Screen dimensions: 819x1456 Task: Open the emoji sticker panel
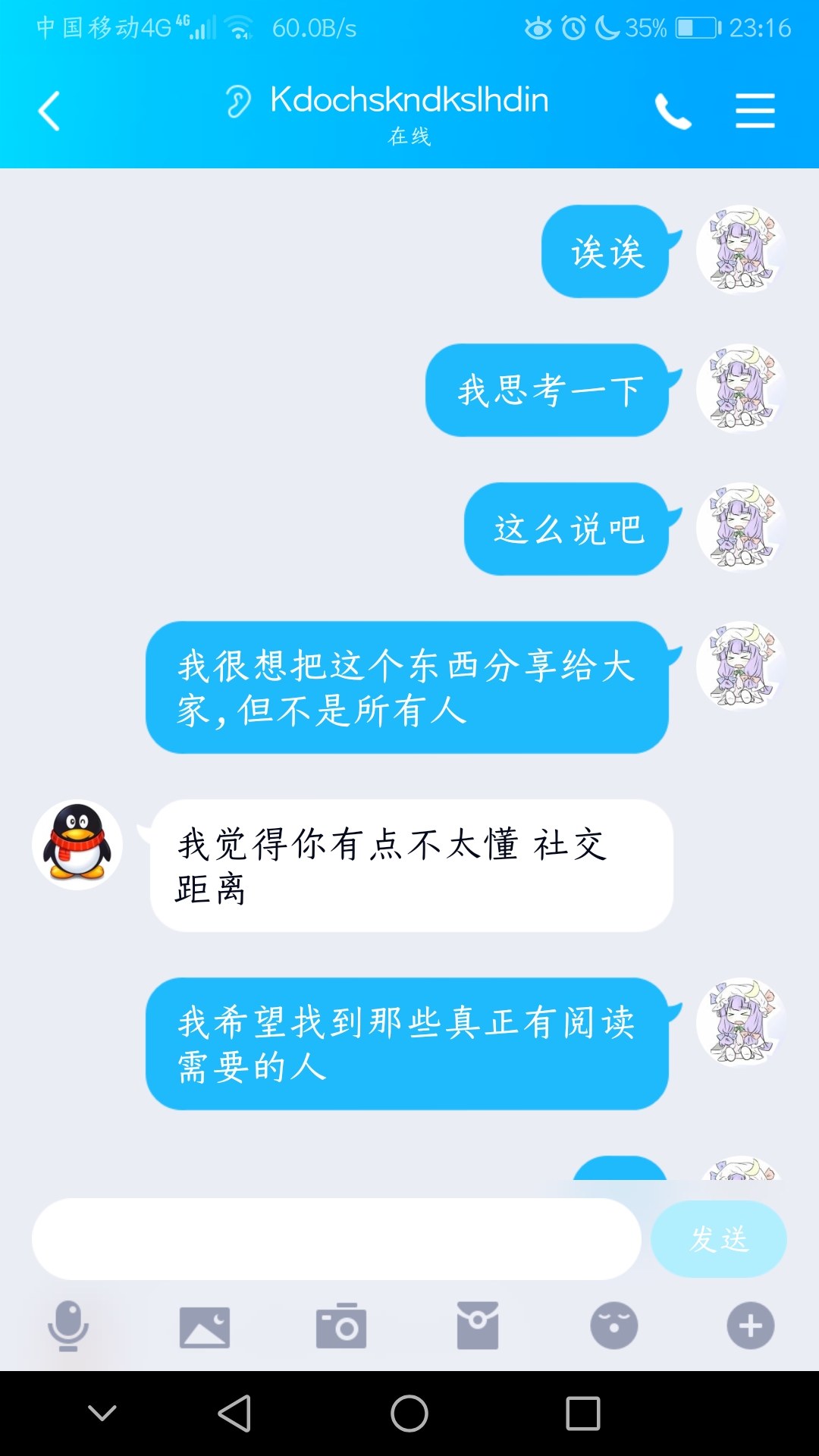(x=614, y=1326)
